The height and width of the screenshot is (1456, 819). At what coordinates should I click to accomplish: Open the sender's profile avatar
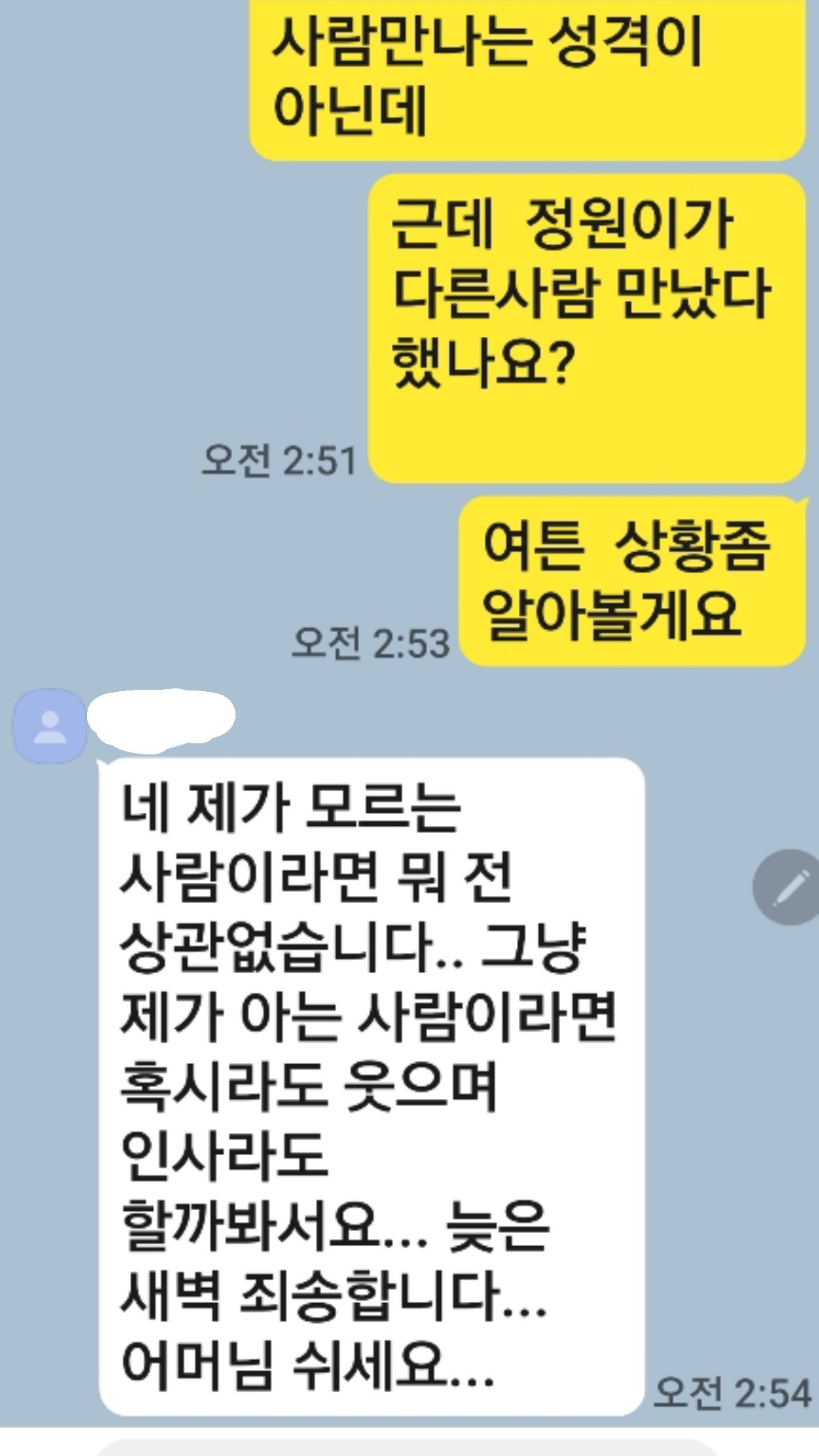pos(49,726)
